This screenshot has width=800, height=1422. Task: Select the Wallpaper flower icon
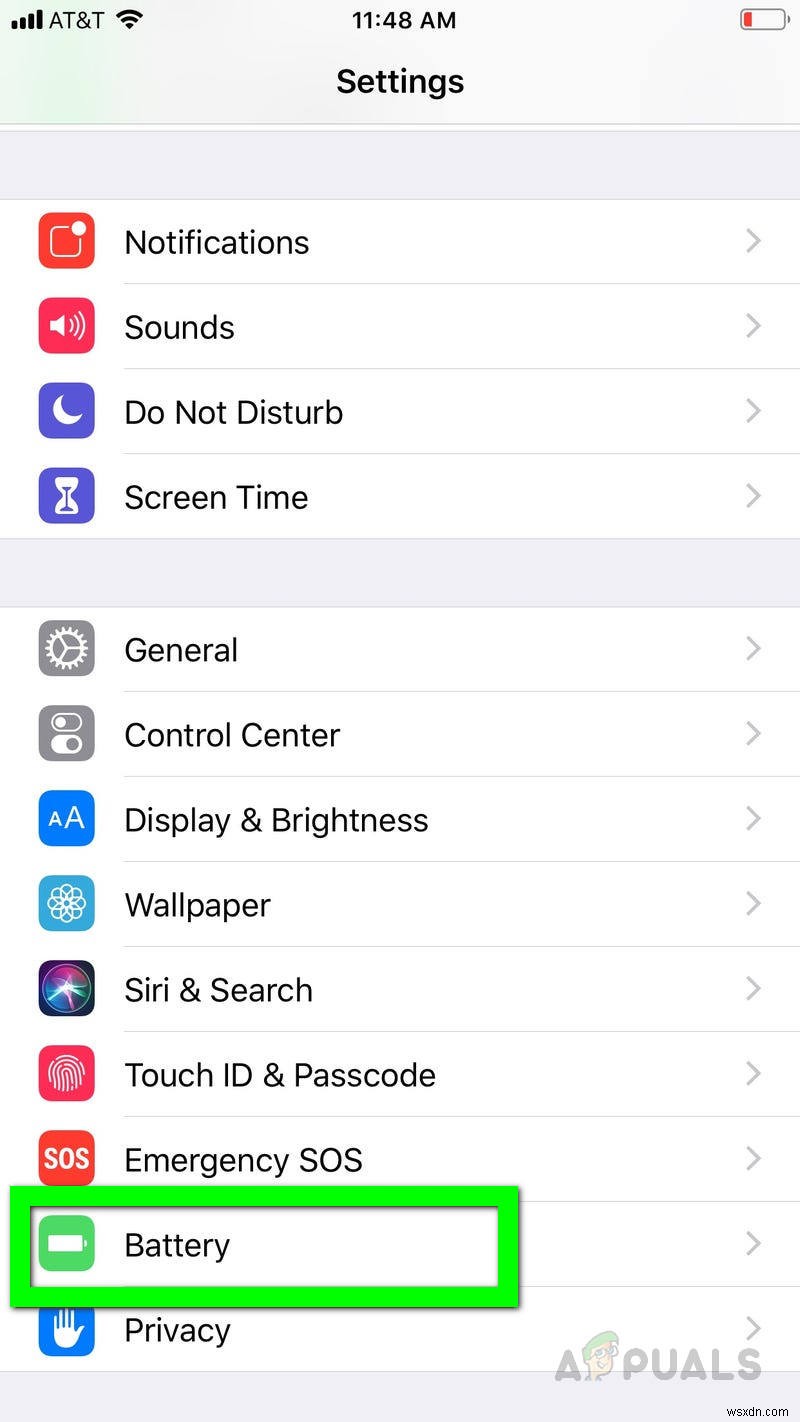click(x=66, y=903)
